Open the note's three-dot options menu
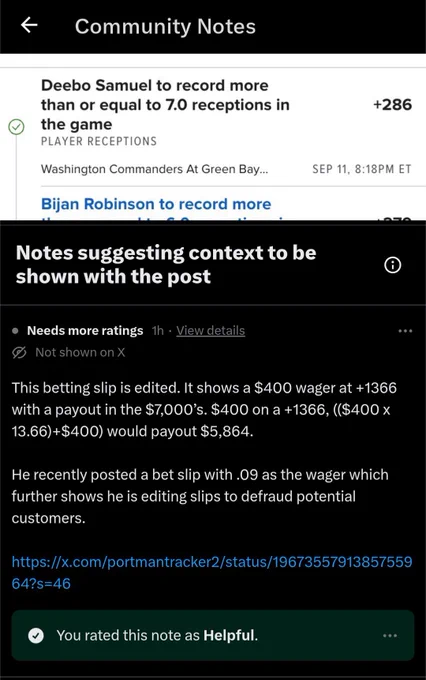The width and height of the screenshot is (426, 680). [405, 331]
